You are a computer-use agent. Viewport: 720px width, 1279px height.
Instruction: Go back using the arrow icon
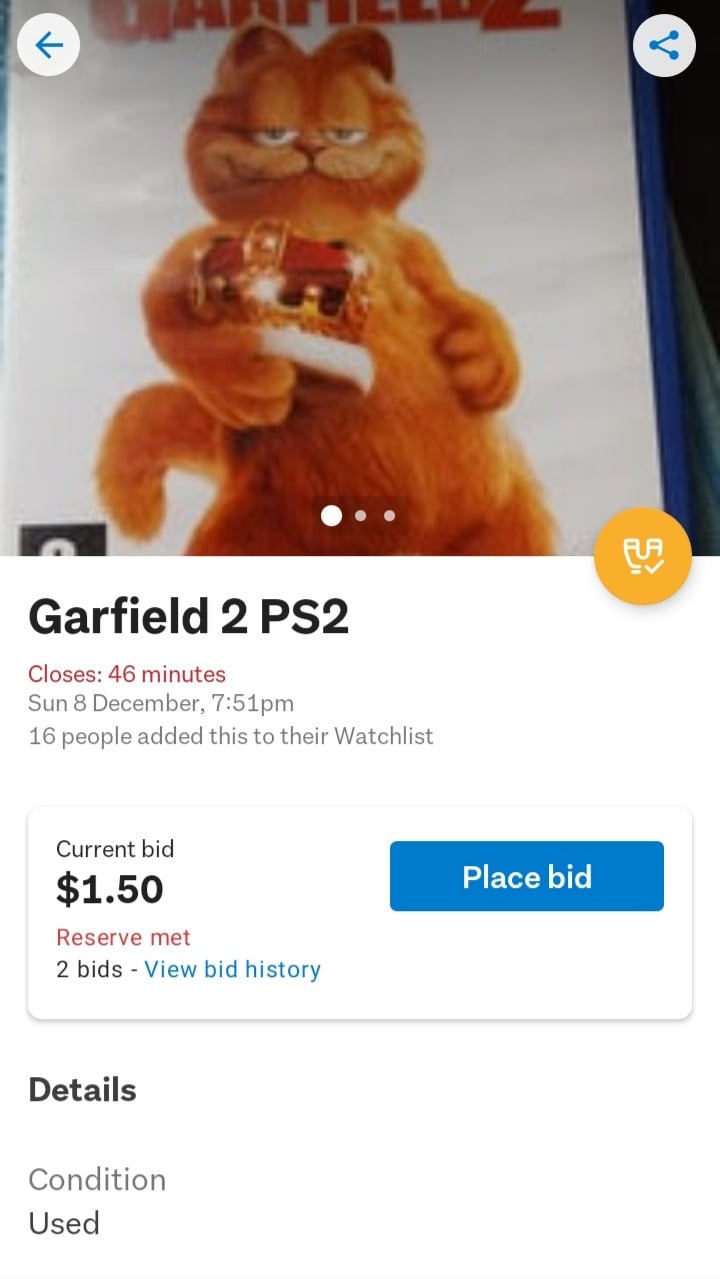pyautogui.click(x=48, y=45)
